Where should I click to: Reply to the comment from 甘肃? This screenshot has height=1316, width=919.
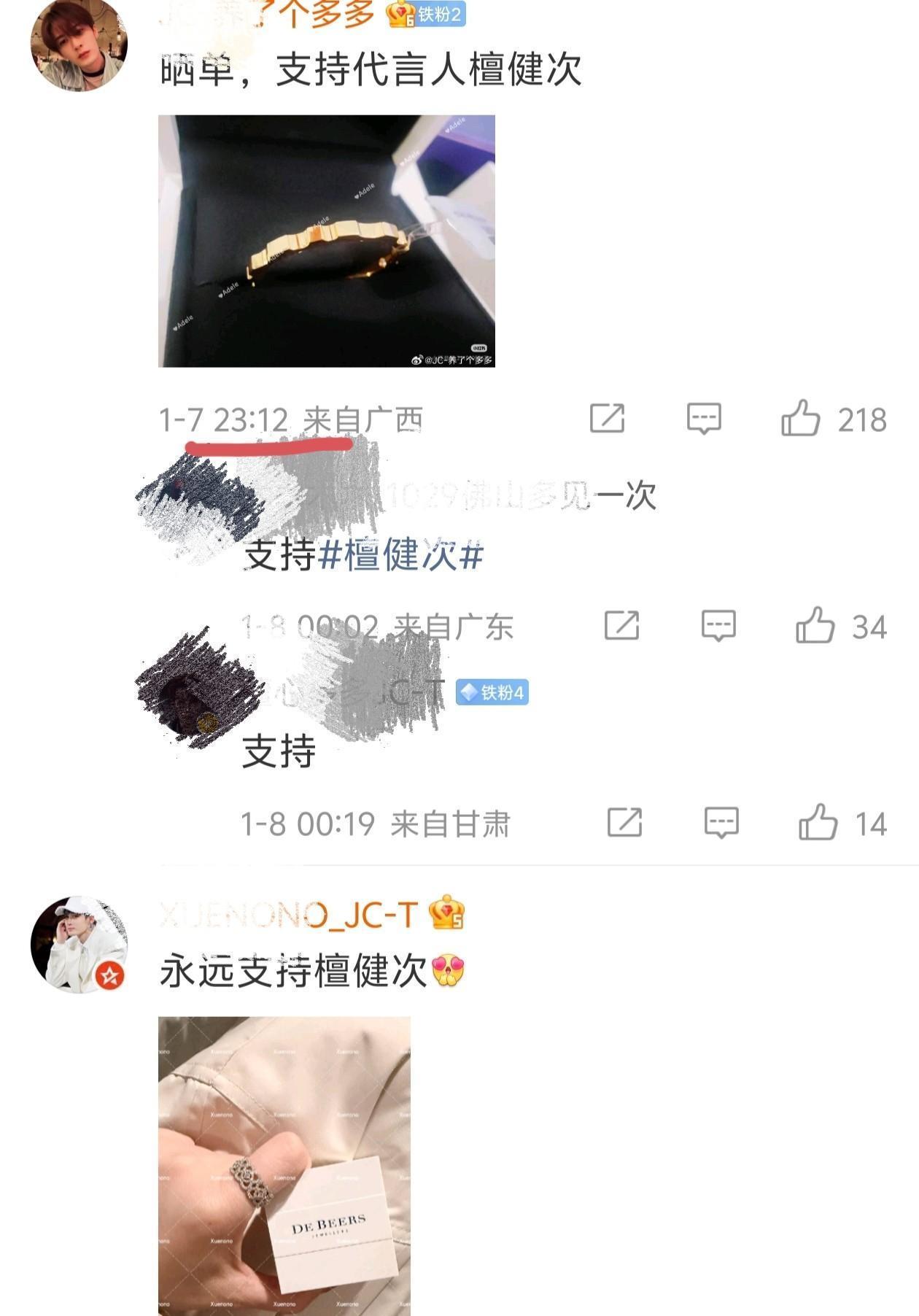pyautogui.click(x=721, y=823)
